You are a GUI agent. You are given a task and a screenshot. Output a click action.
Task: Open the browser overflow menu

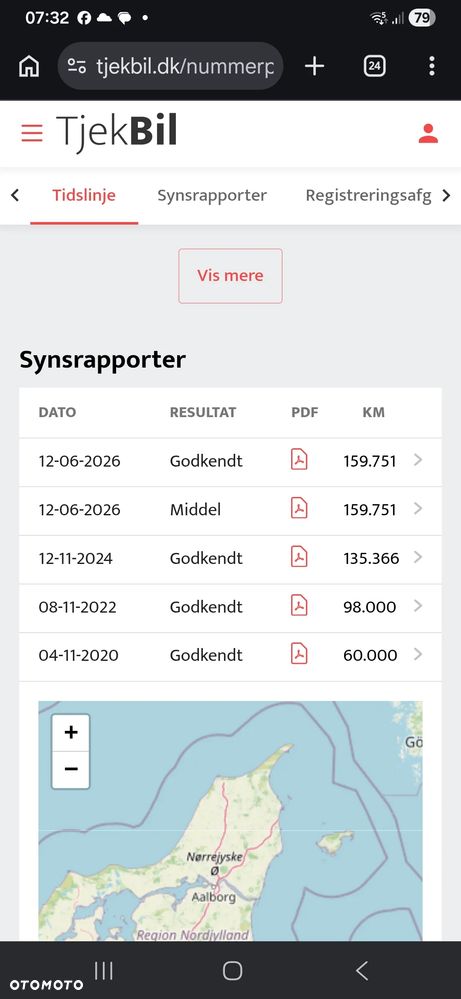pyautogui.click(x=432, y=66)
